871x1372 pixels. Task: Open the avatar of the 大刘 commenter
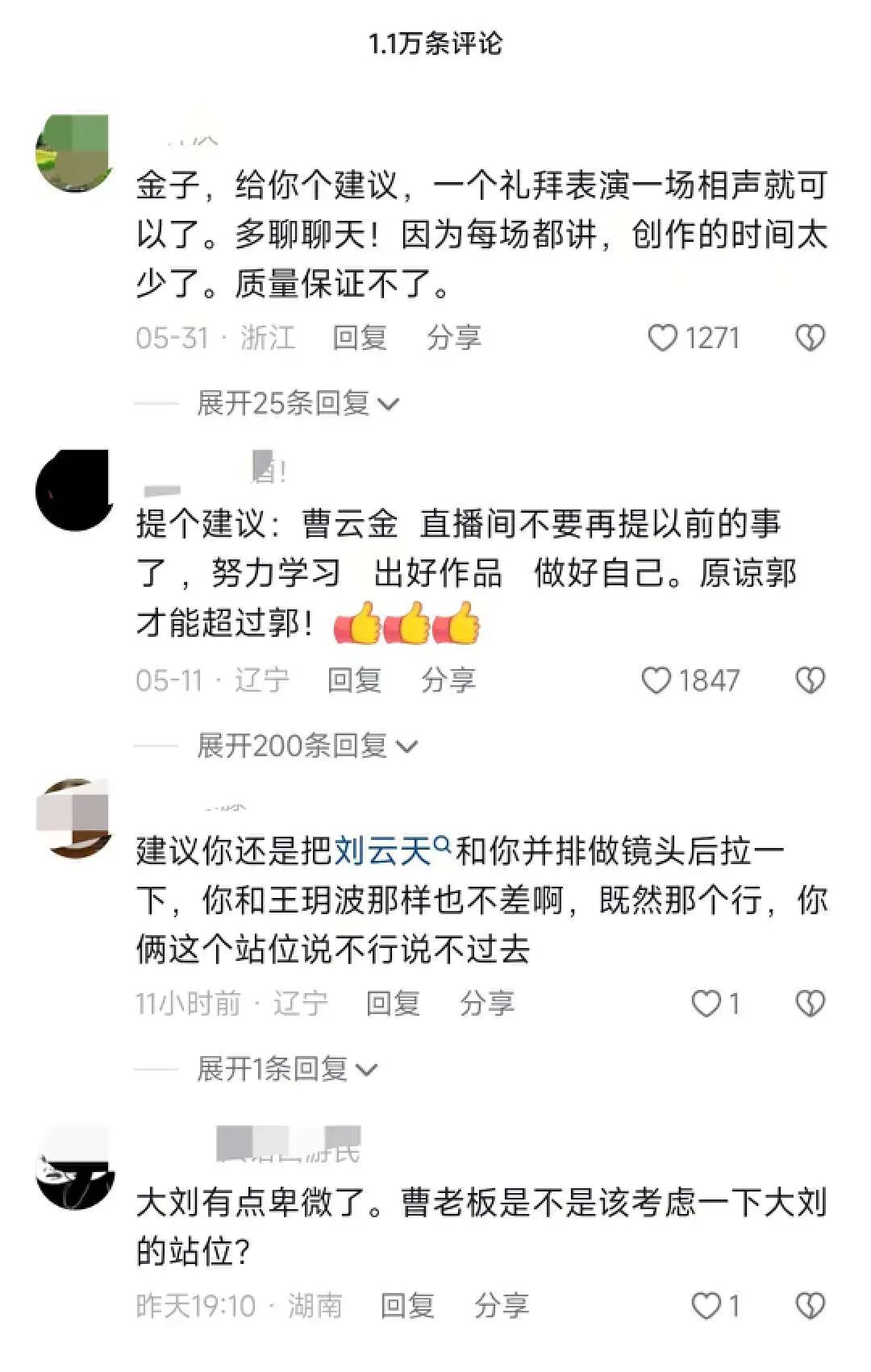click(x=74, y=1168)
